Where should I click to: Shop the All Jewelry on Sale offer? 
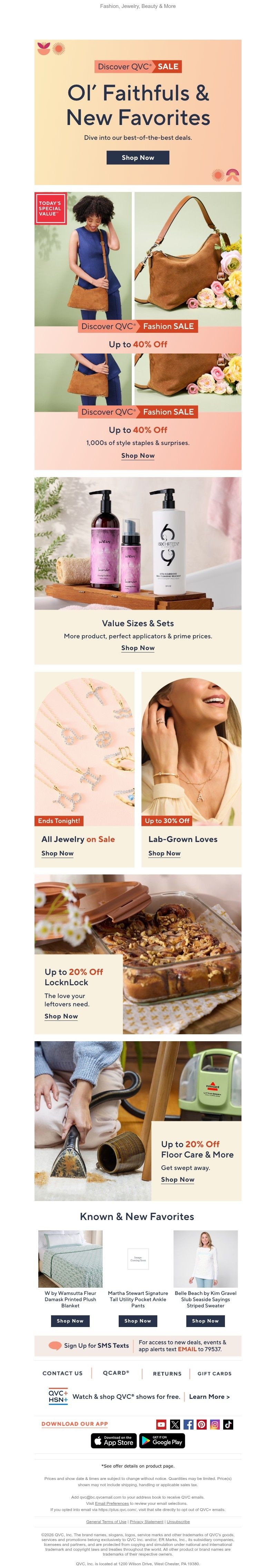click(x=57, y=853)
